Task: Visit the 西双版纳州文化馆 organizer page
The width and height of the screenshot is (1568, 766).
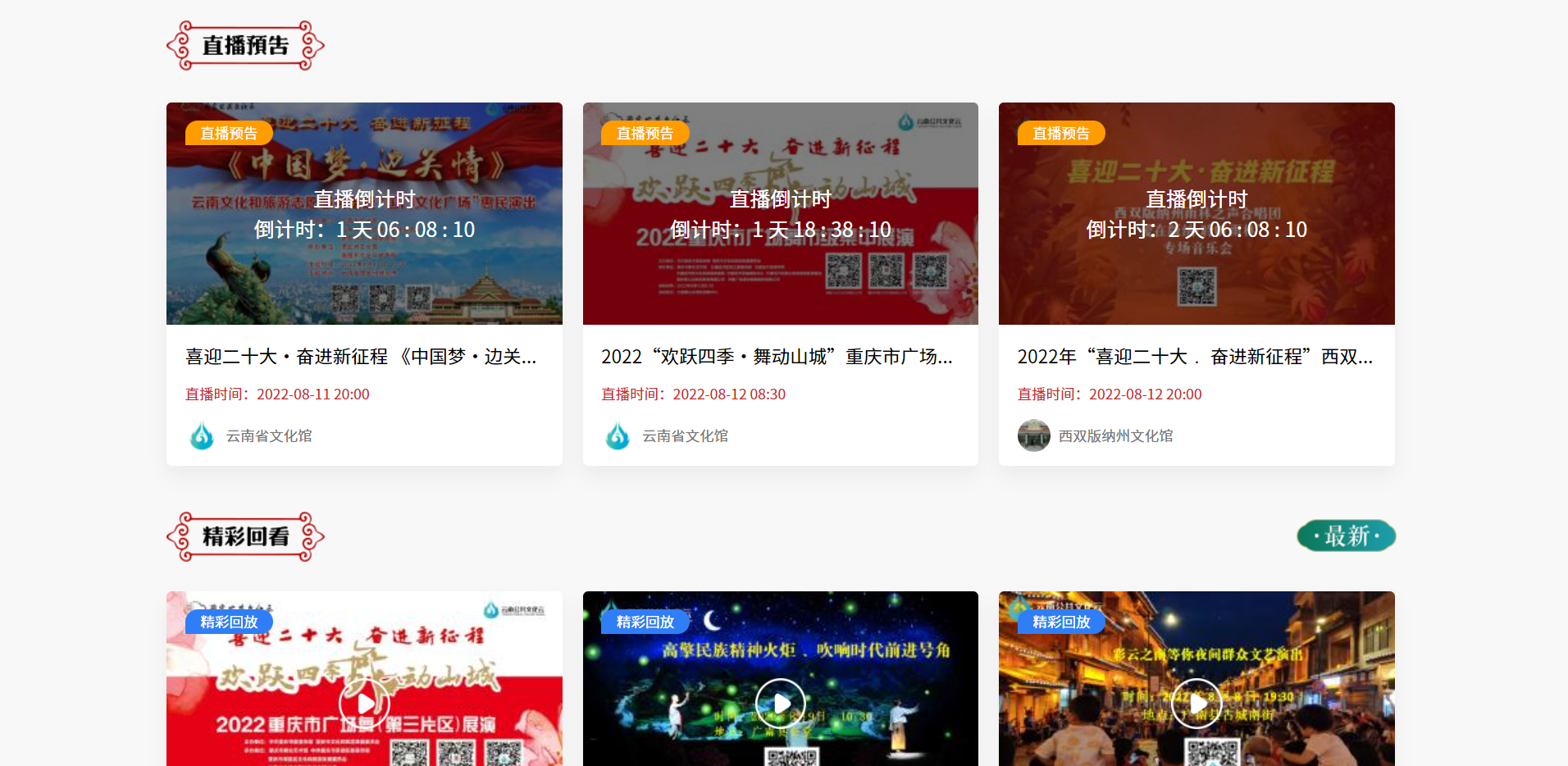Action: [1114, 436]
